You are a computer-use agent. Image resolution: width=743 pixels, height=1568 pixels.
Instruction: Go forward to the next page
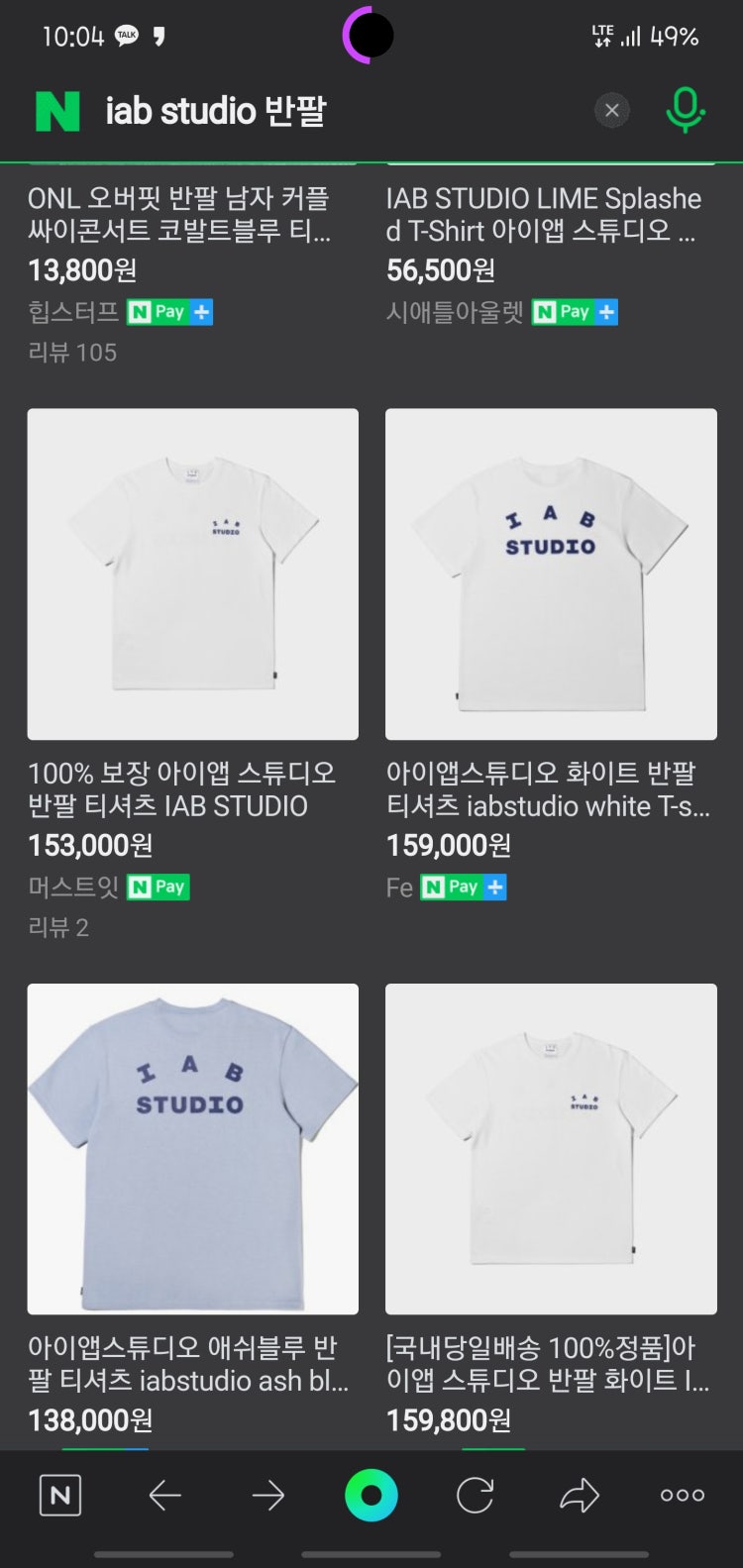click(x=267, y=1496)
